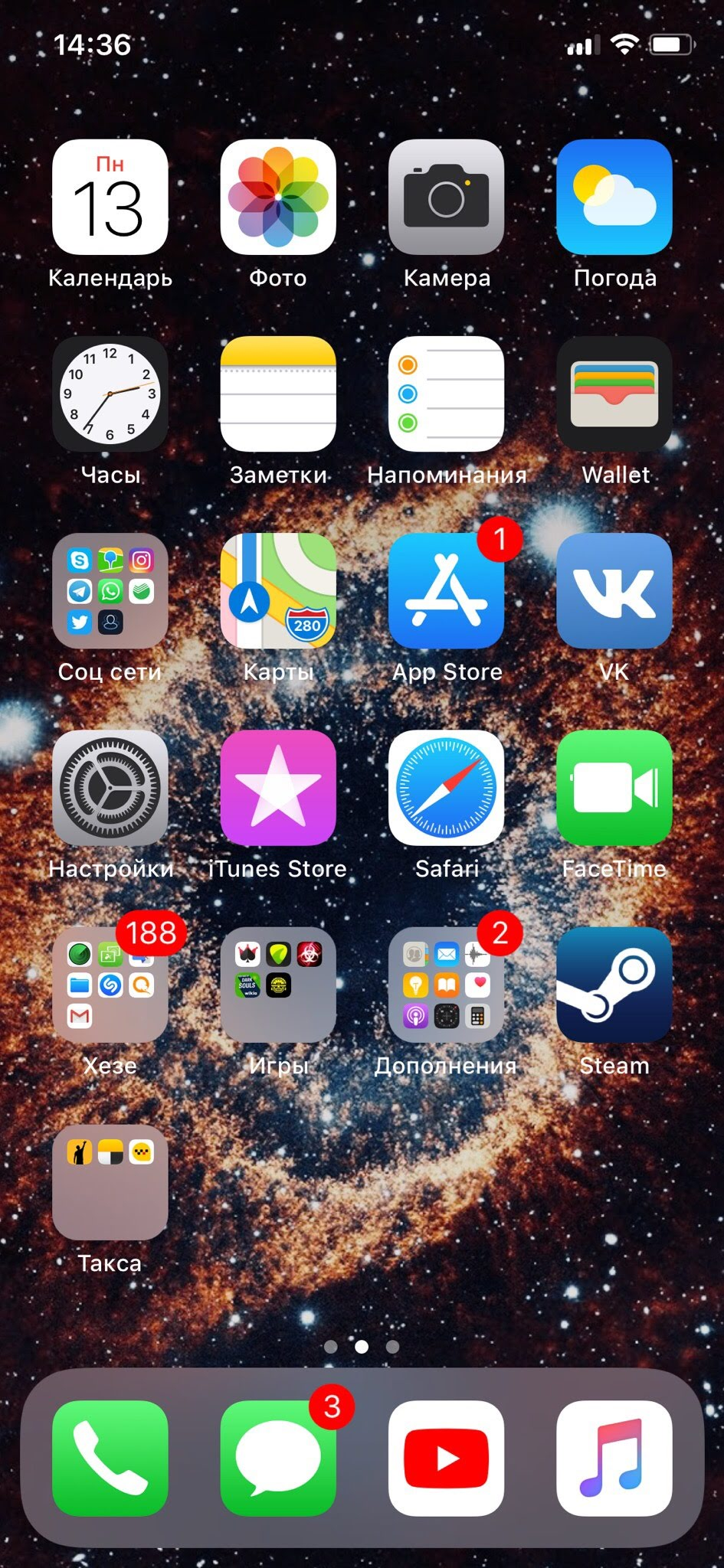Open the Steam app
This screenshot has width=724, height=1568.
click(614, 984)
